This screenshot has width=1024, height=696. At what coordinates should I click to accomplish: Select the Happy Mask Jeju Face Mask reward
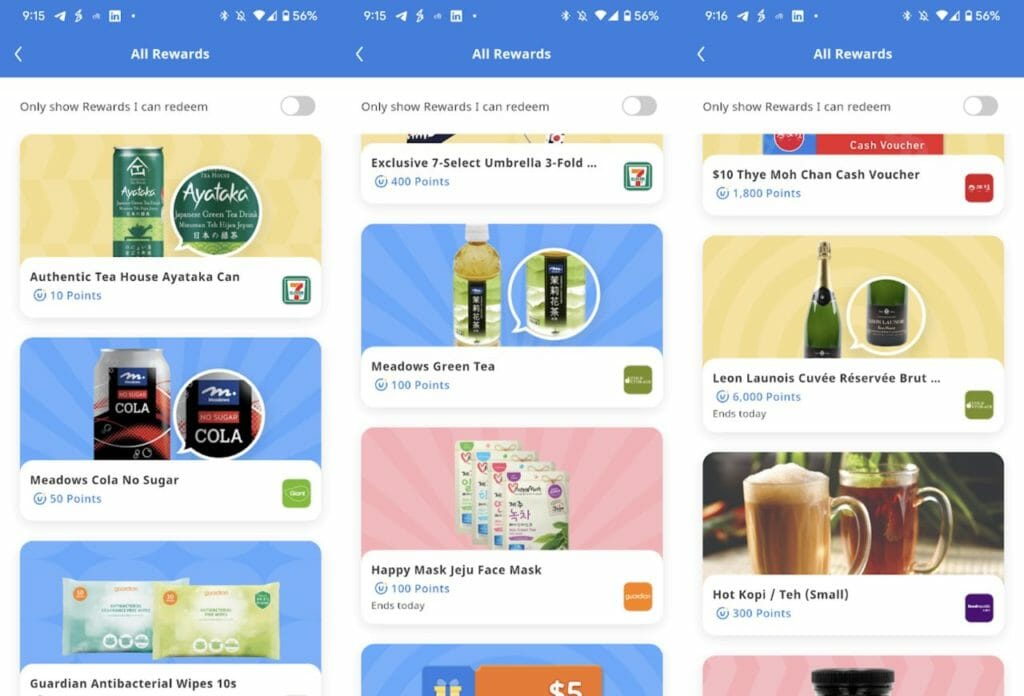456,570
